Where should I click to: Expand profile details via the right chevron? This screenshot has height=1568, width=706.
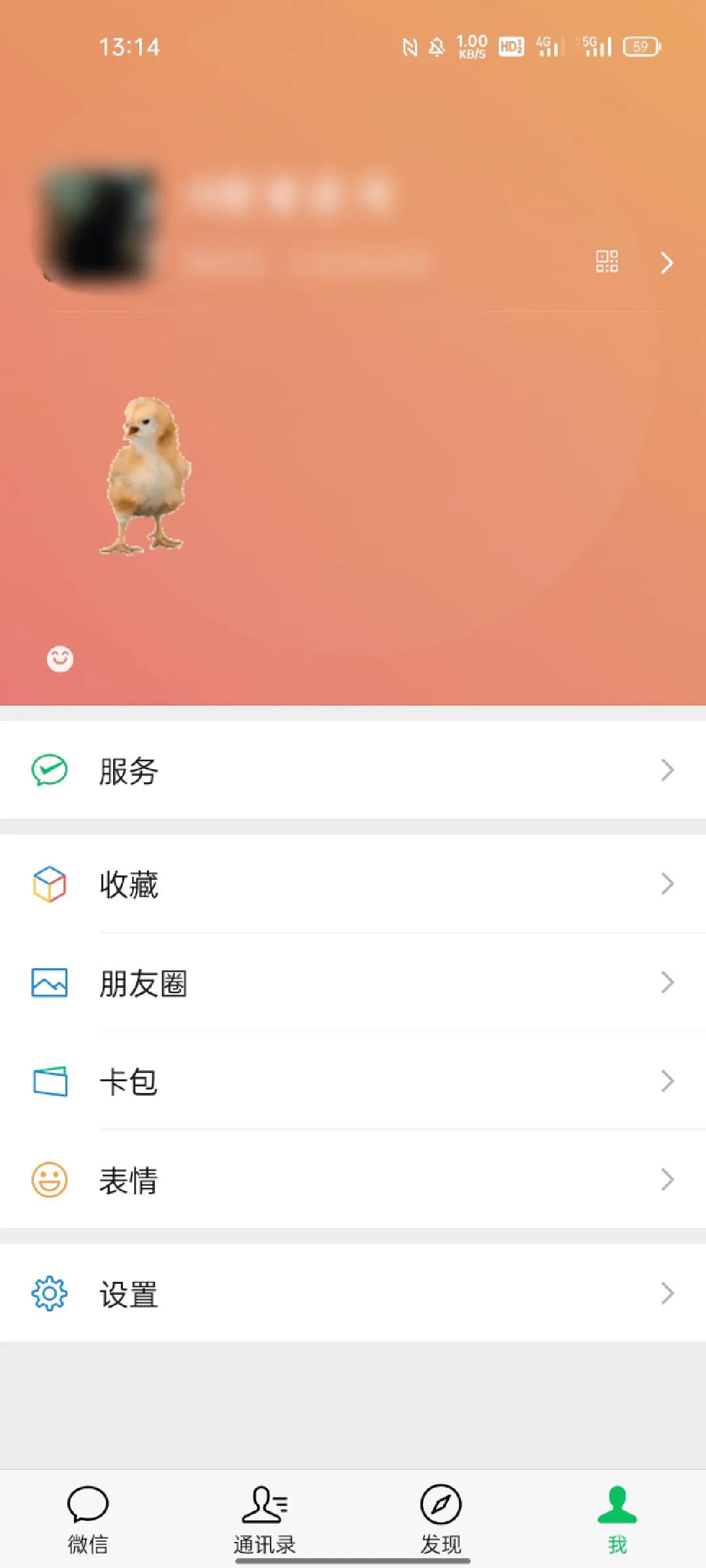pos(665,263)
